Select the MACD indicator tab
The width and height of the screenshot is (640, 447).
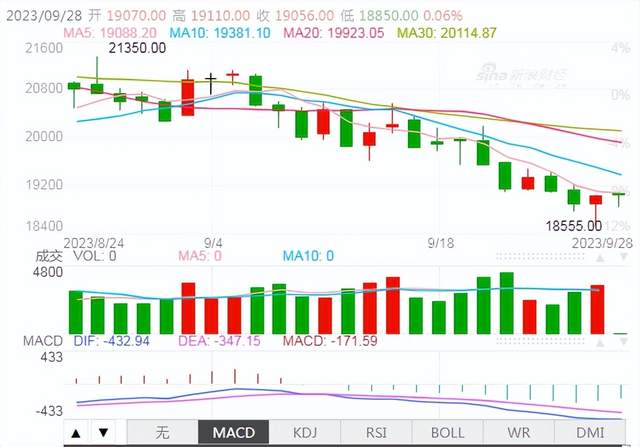(232, 433)
